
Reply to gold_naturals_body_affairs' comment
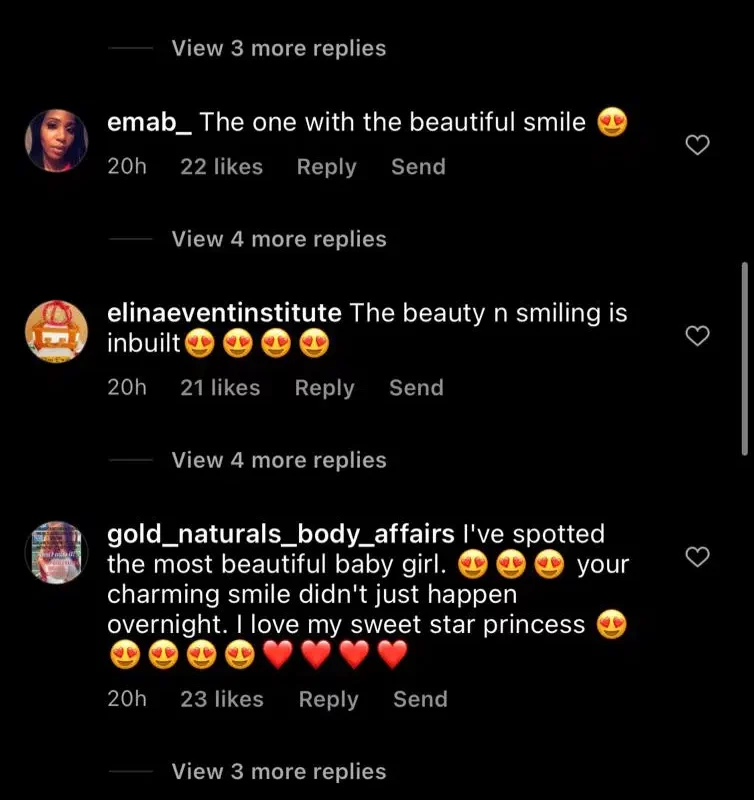click(x=328, y=699)
